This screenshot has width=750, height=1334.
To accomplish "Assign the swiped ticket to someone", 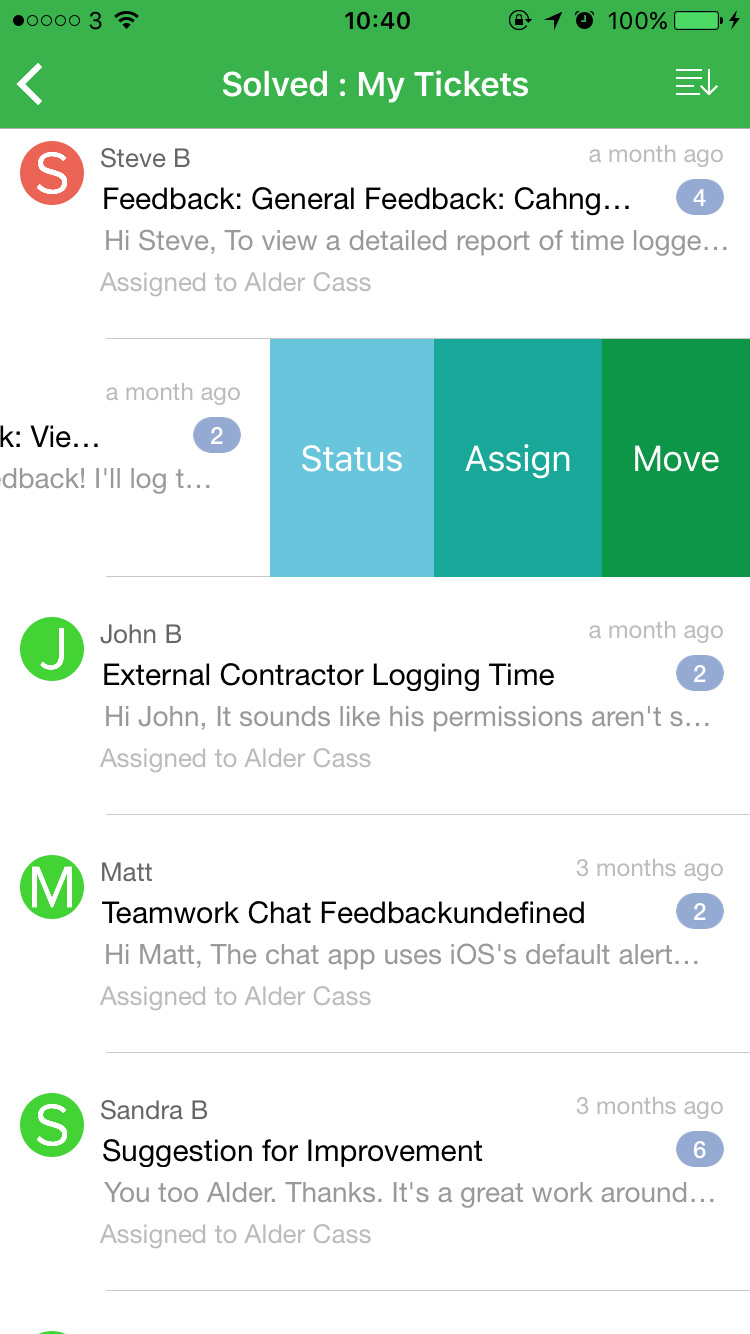I will pyautogui.click(x=518, y=458).
